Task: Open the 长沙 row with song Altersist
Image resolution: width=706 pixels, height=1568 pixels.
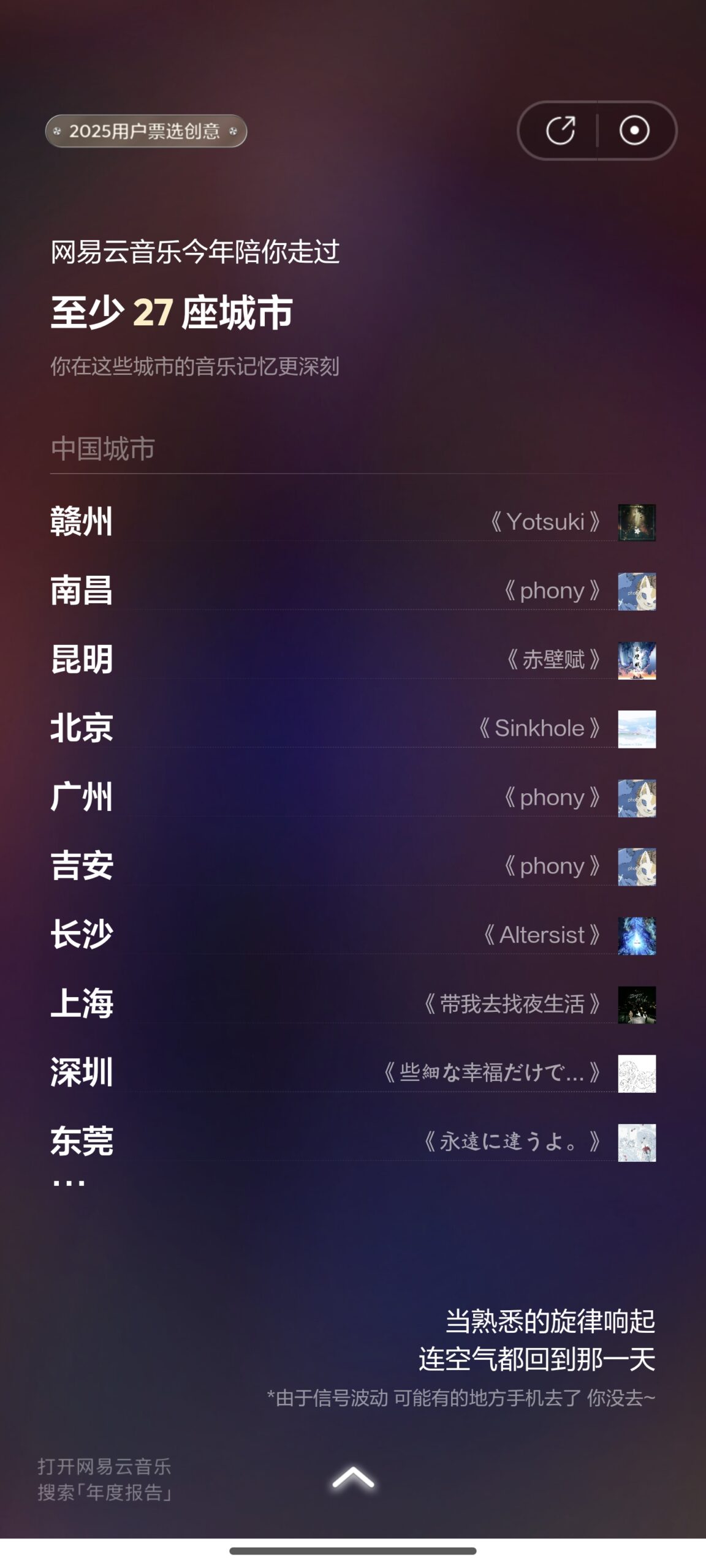Action: point(353,935)
